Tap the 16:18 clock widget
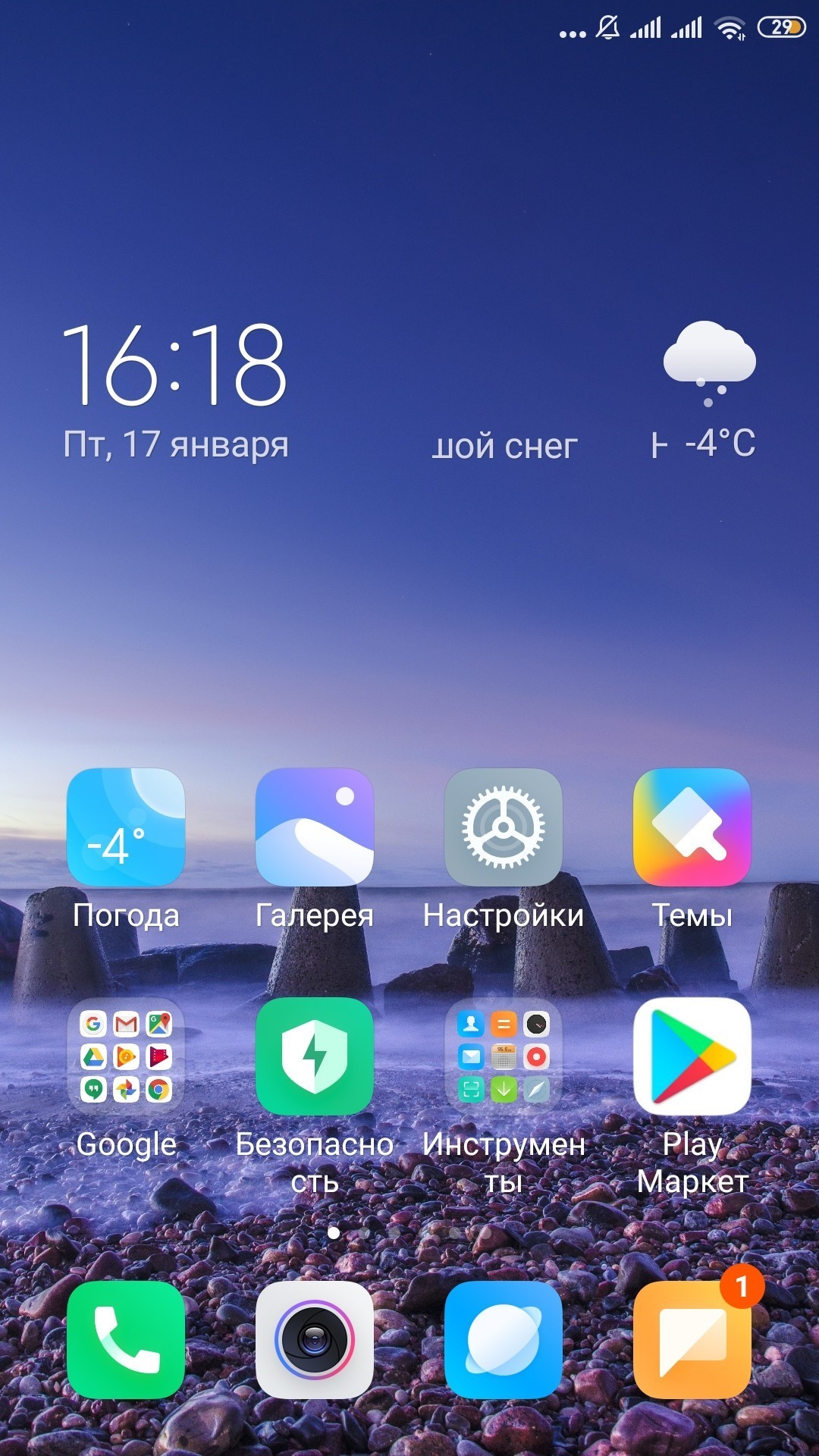819x1456 pixels. pos(174,364)
